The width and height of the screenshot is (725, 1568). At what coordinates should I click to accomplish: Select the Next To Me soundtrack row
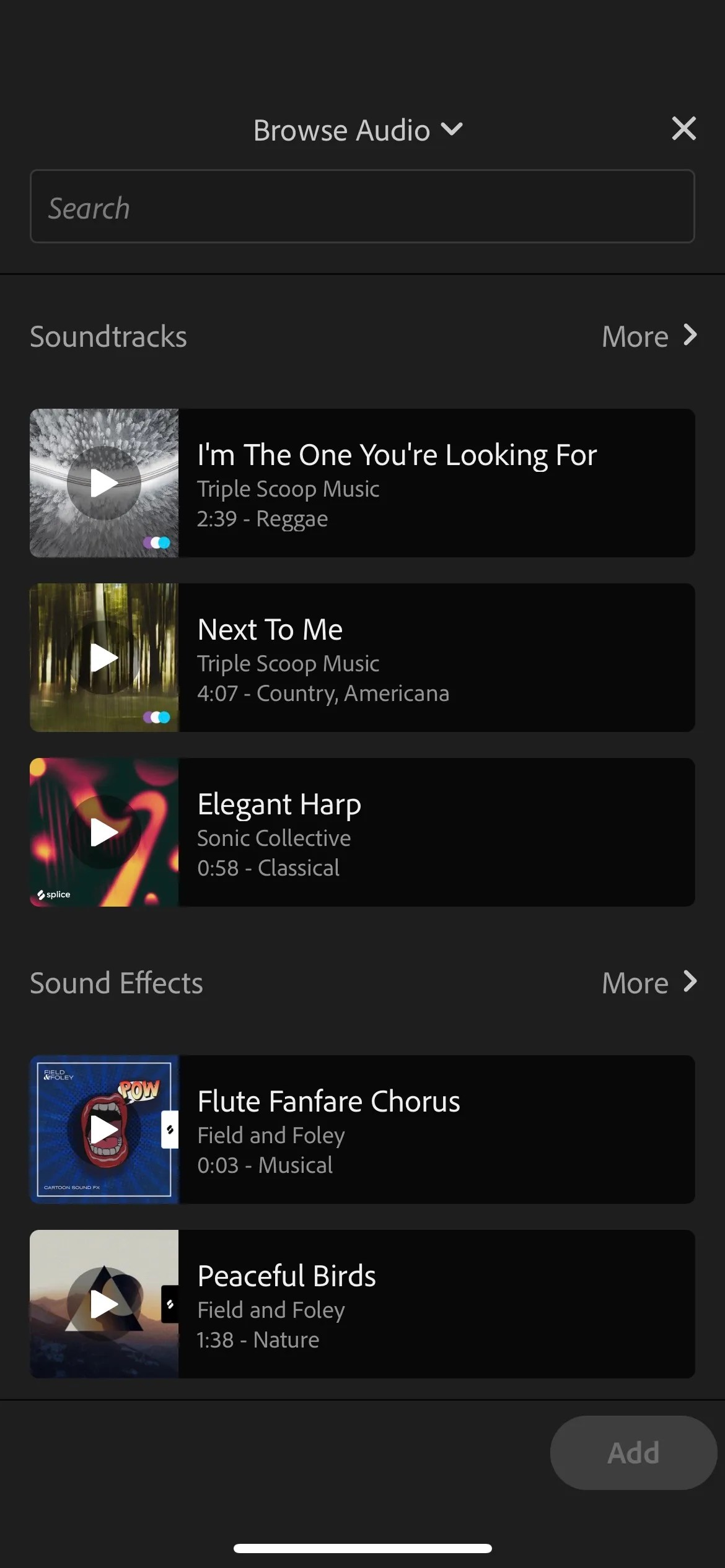coord(436,658)
